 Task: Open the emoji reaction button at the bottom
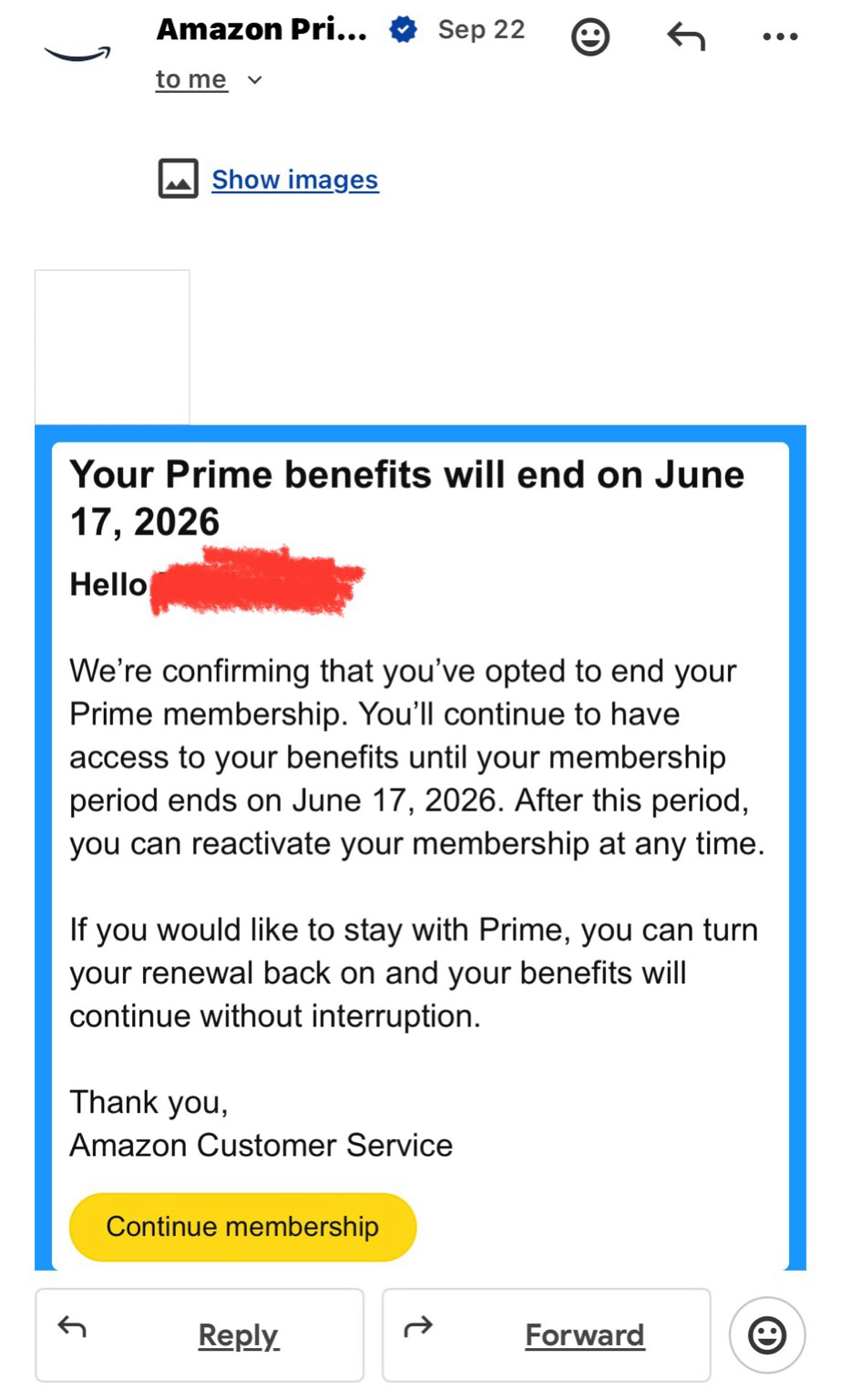coord(766,1334)
